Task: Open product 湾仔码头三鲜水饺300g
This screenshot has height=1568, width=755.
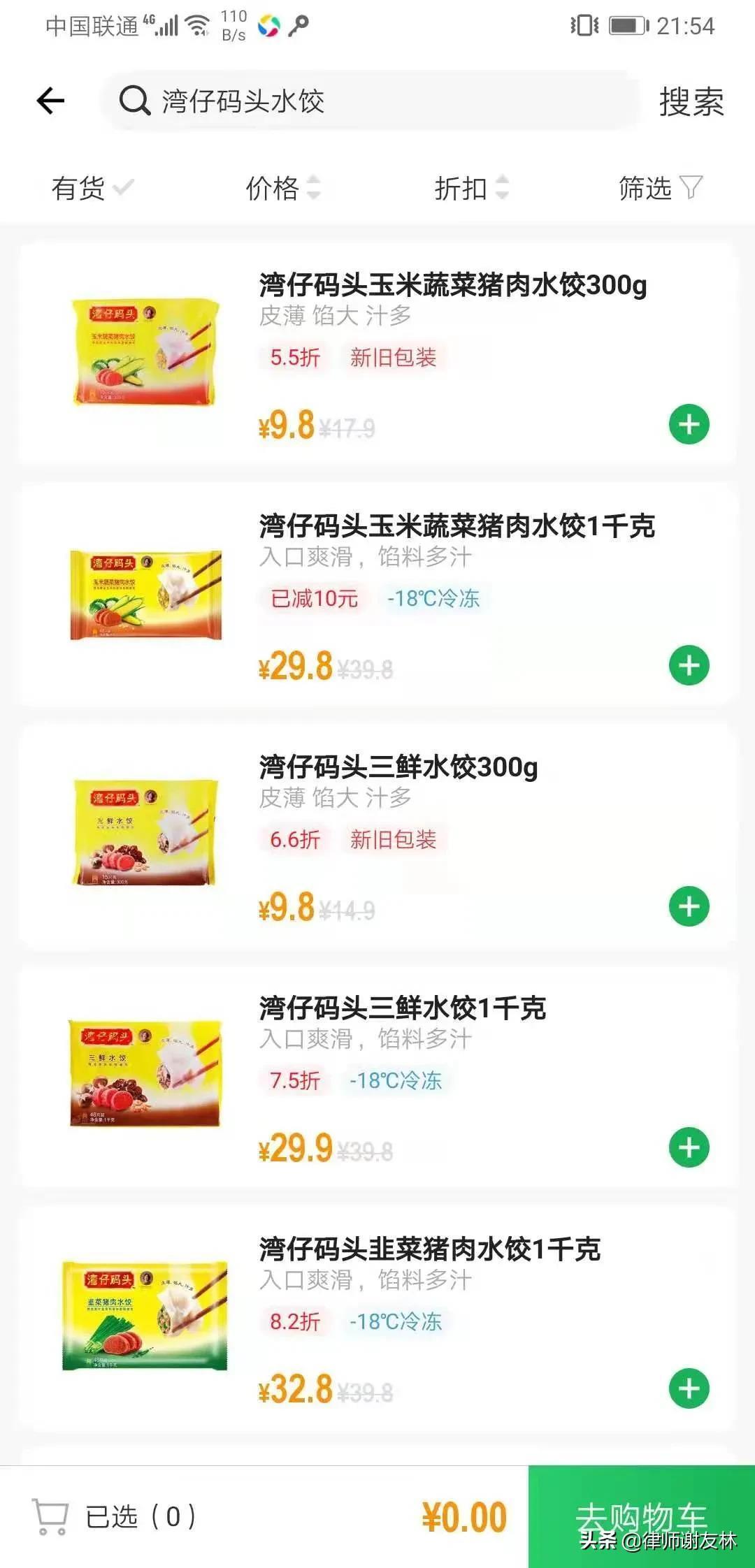Action: [x=398, y=767]
